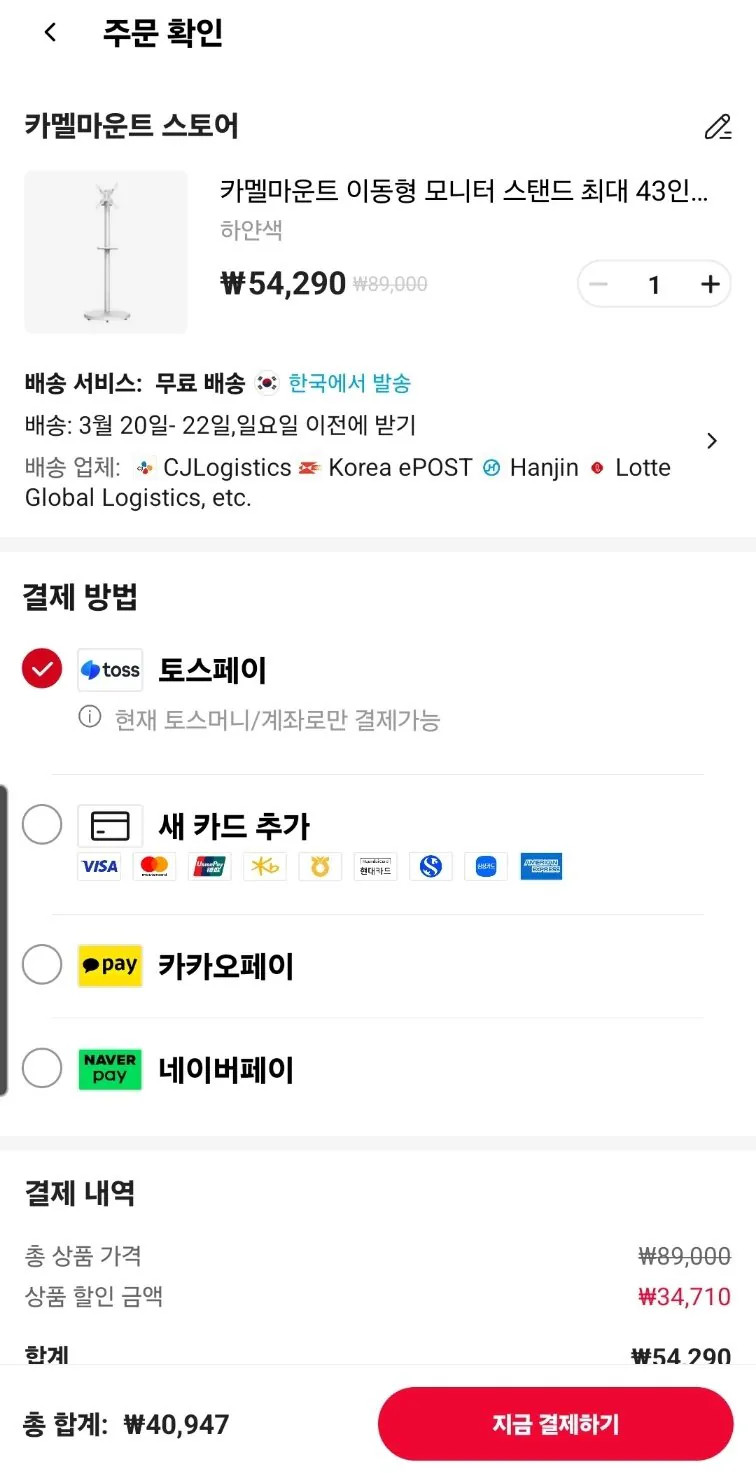This screenshot has width=756, height=1473.
Task: Click the KakaoPay yellow pay icon
Action: [x=109, y=965]
